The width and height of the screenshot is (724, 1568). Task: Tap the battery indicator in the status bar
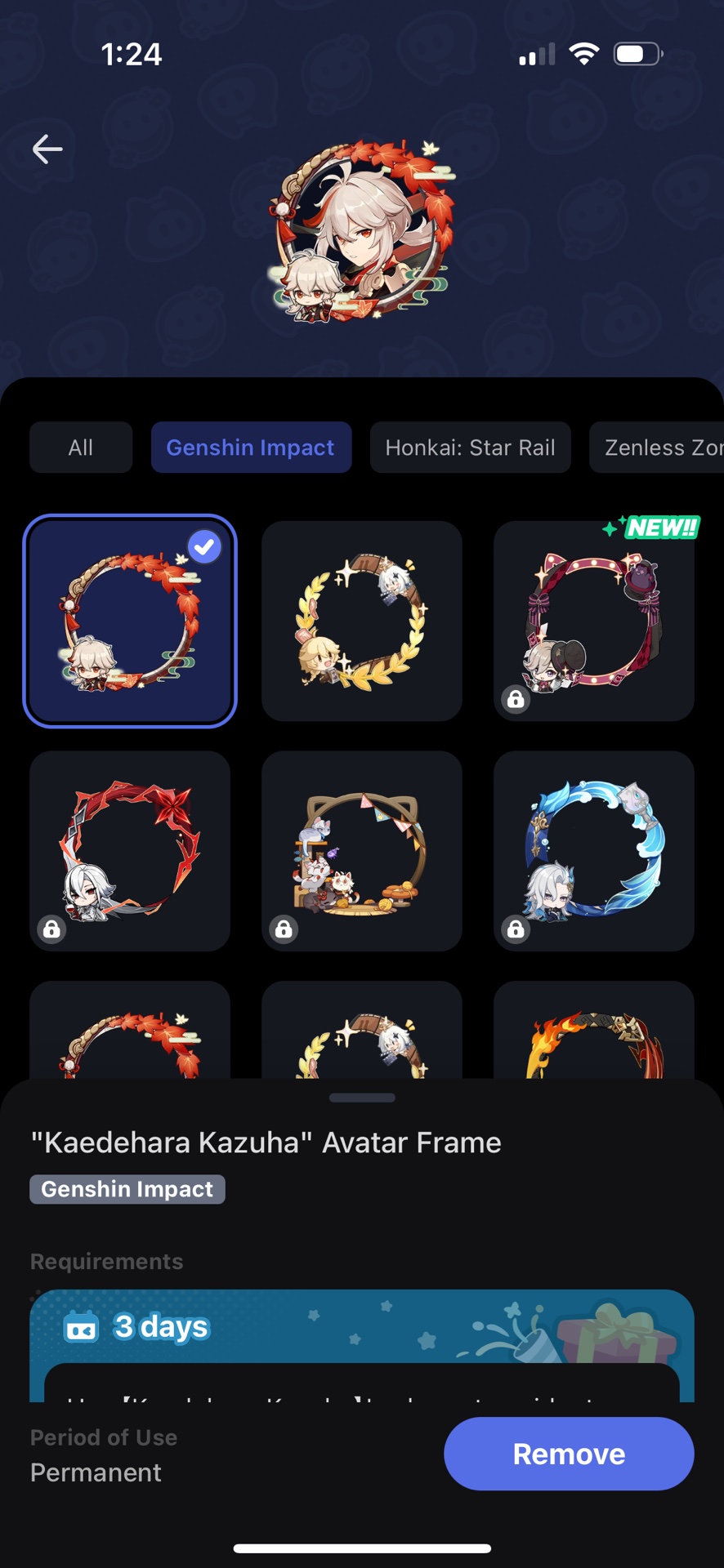[639, 53]
